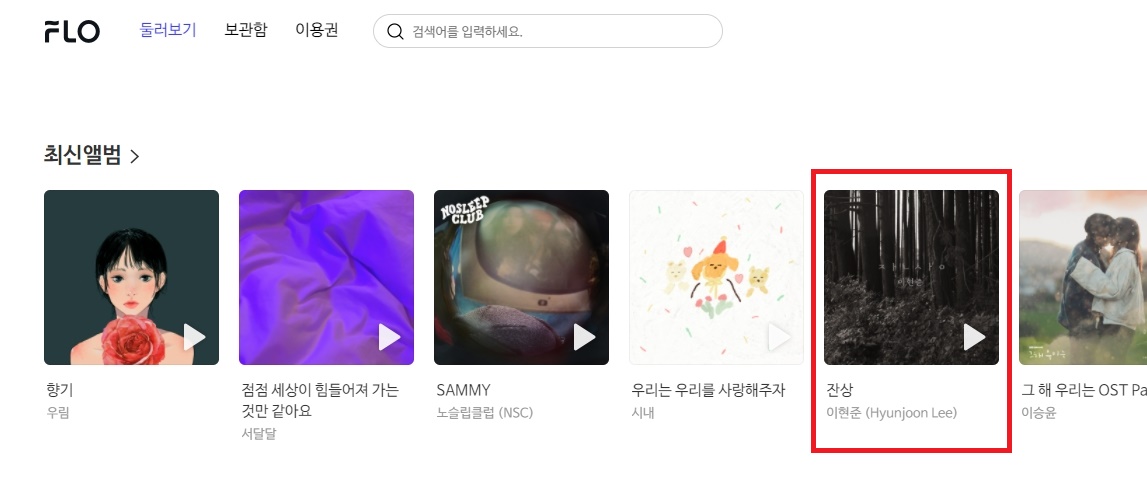Screen dimensions: 1147x478
Task: Open the 그 해 우리는 OST album
Action: coord(1083,277)
